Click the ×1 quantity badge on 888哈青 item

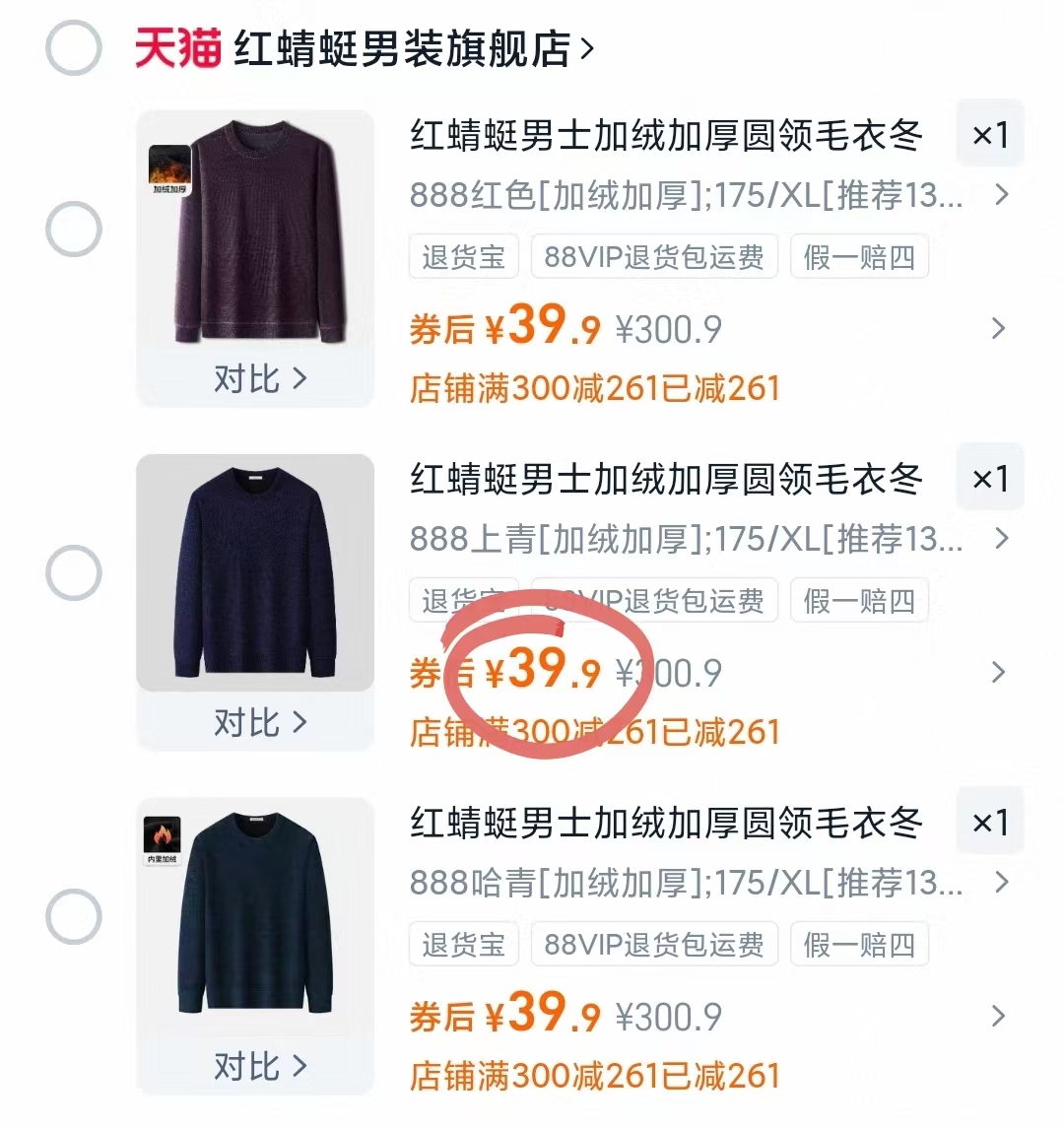(989, 823)
